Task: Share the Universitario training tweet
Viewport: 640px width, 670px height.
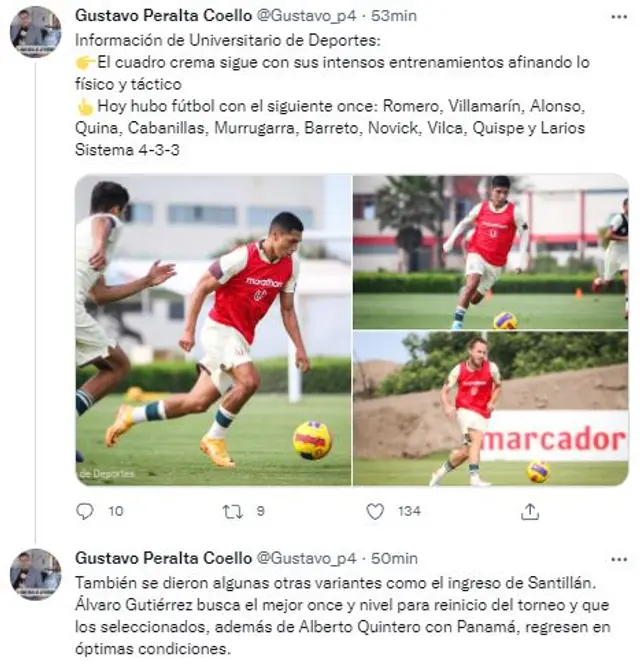Action: click(530, 511)
